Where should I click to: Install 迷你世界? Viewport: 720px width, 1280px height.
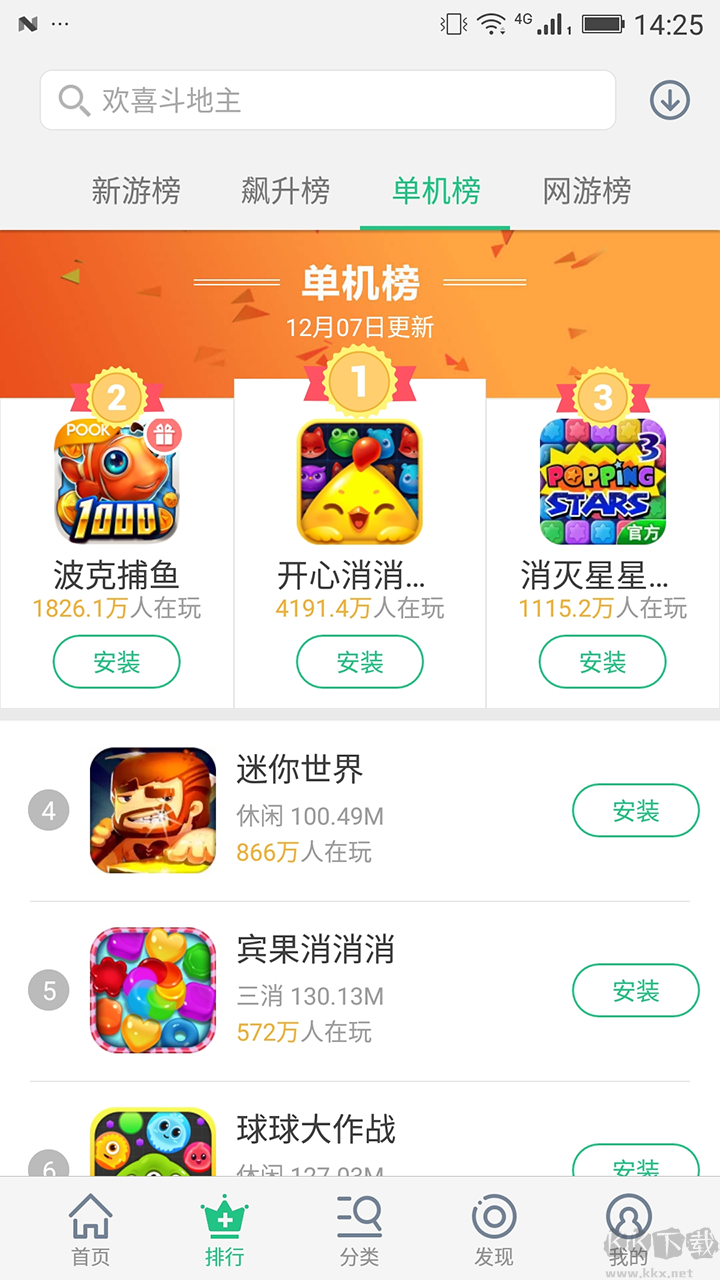[x=635, y=810]
